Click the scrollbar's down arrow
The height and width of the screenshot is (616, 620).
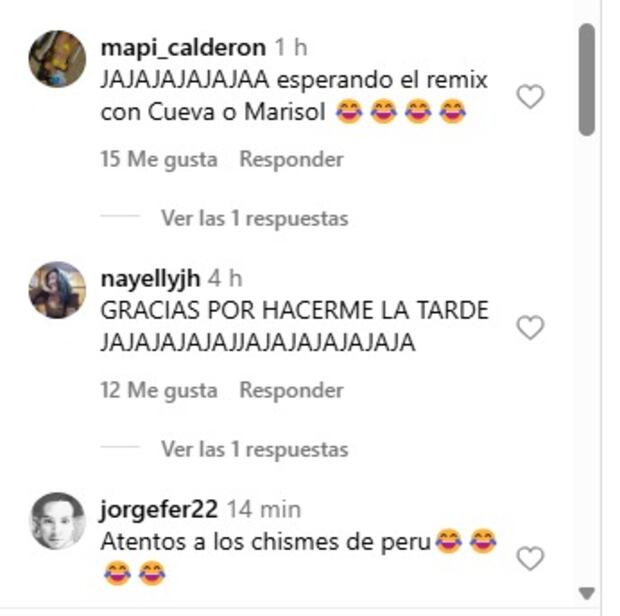point(587,593)
